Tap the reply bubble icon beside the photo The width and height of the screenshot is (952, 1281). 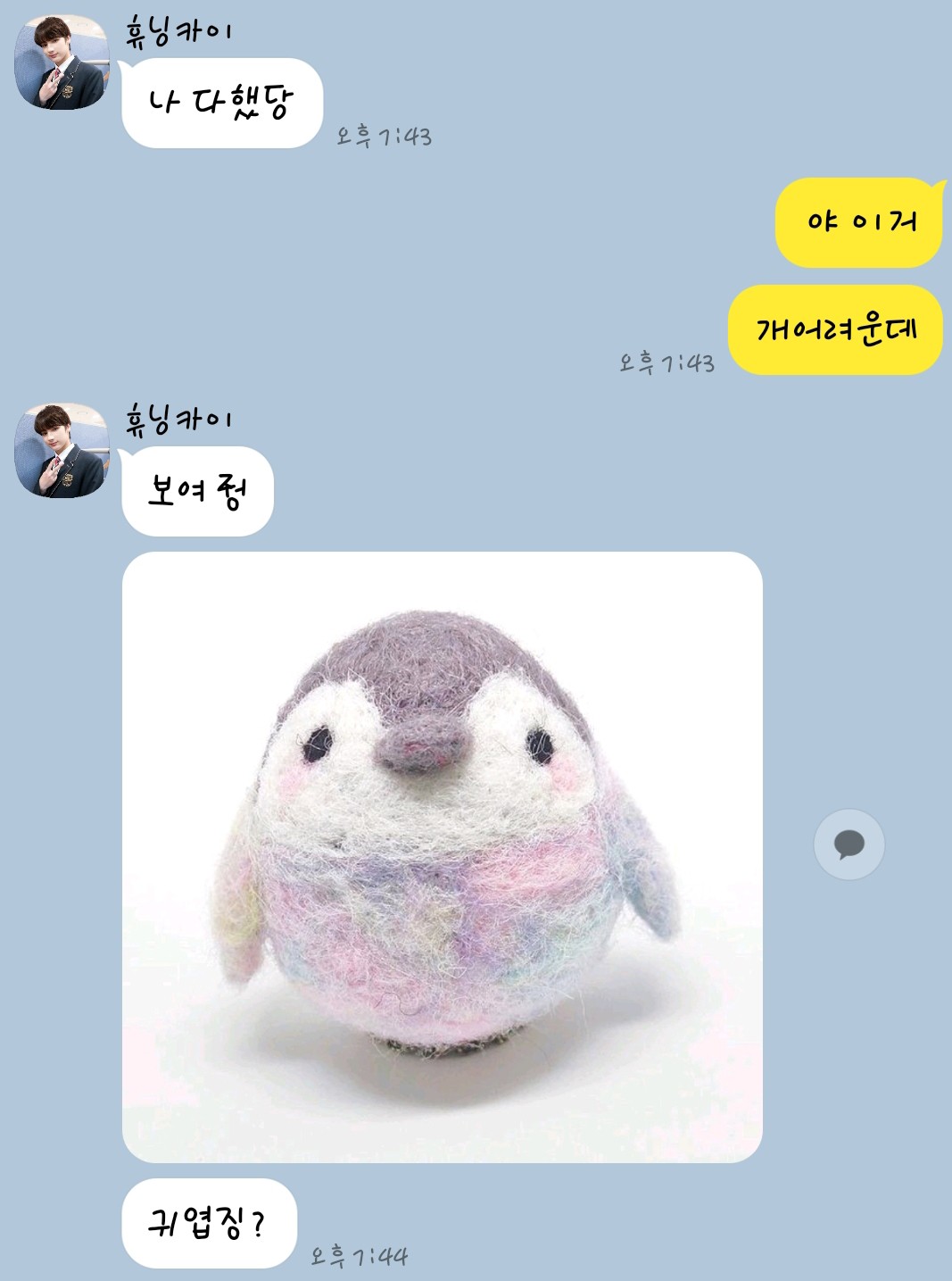[x=849, y=844]
